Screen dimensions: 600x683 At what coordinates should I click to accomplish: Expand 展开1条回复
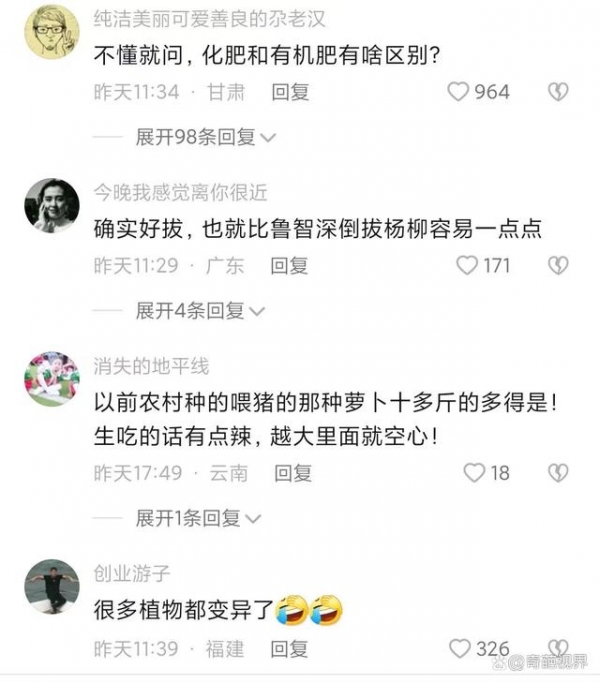[x=198, y=518]
